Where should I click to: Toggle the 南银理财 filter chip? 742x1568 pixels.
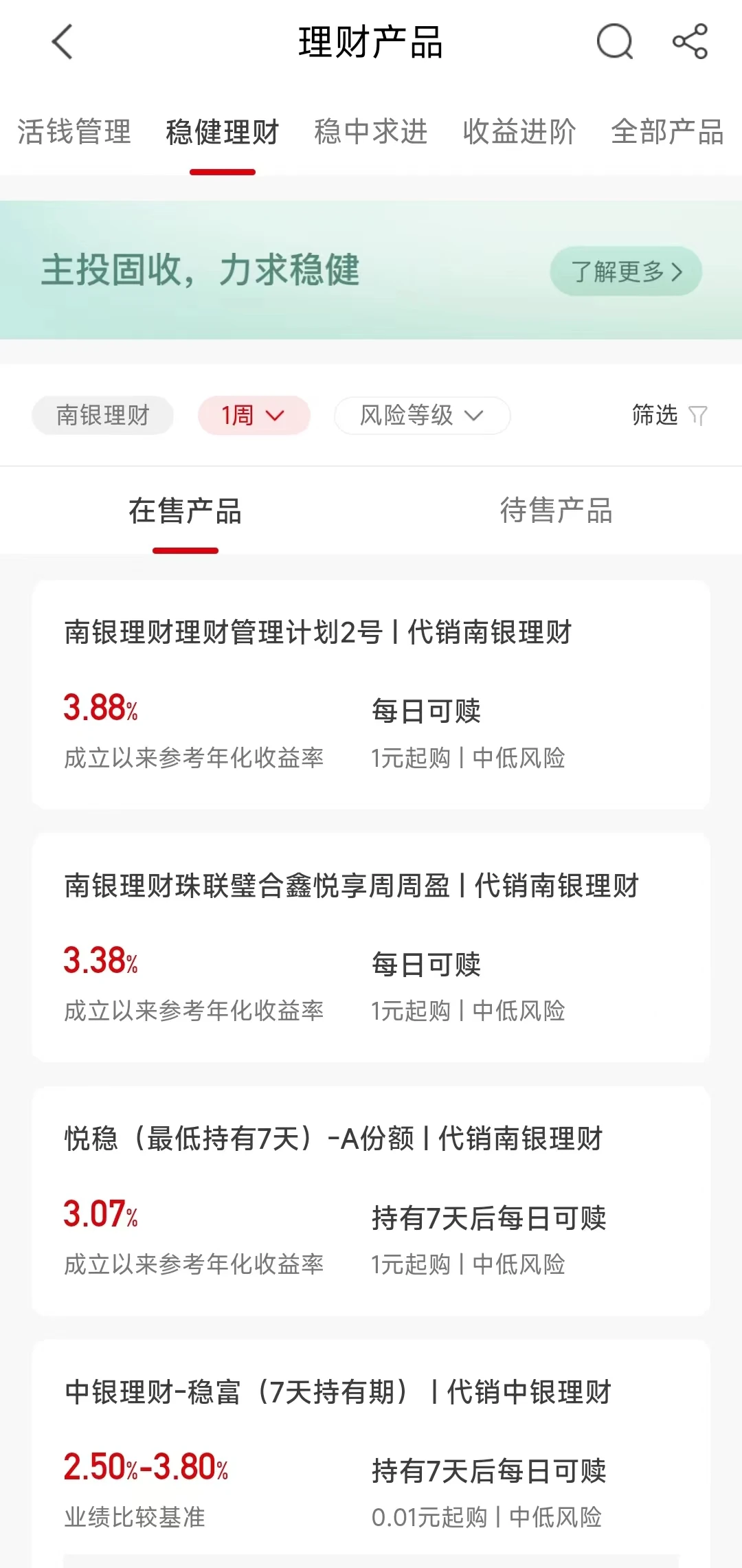102,415
